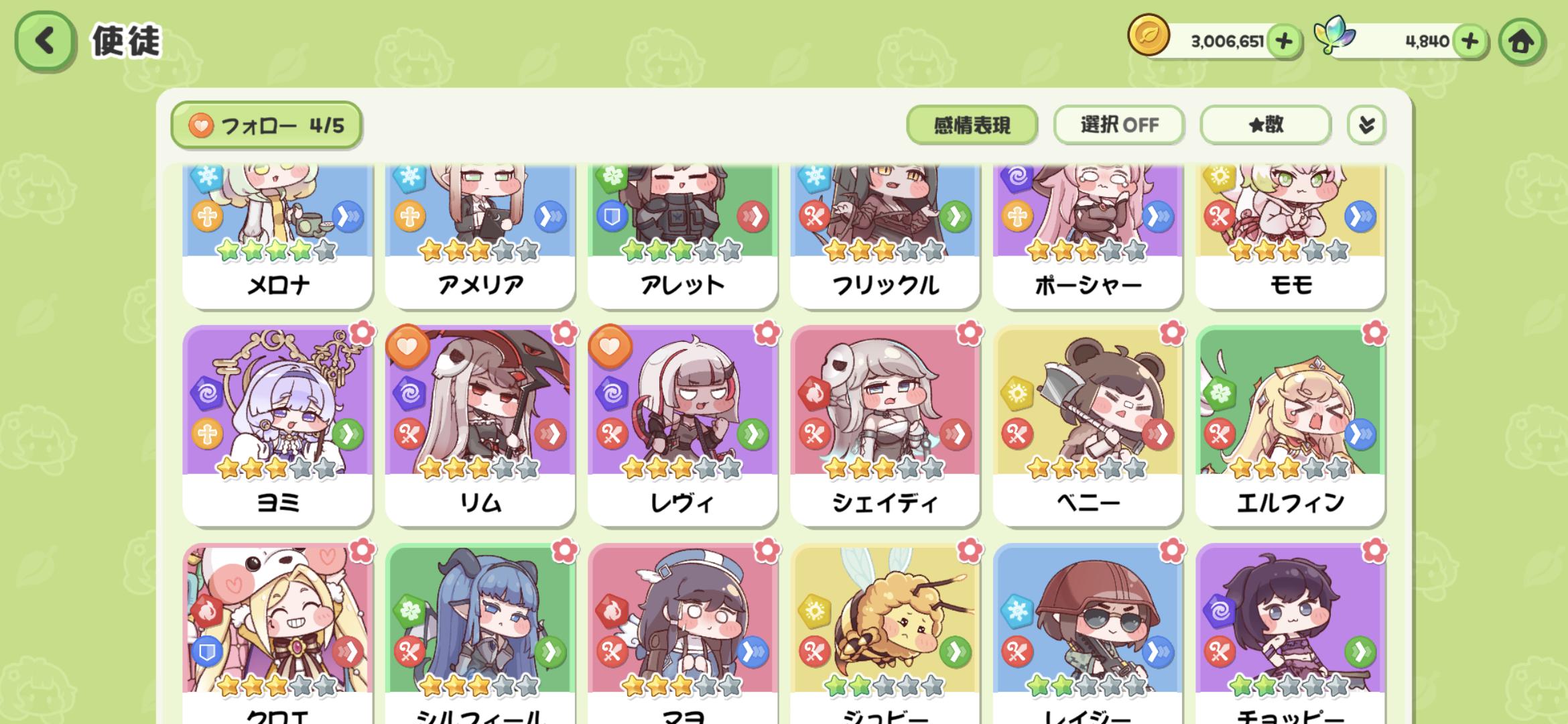The height and width of the screenshot is (724, 1568).
Task: Add more crystal currency
Action: pyautogui.click(x=1469, y=42)
